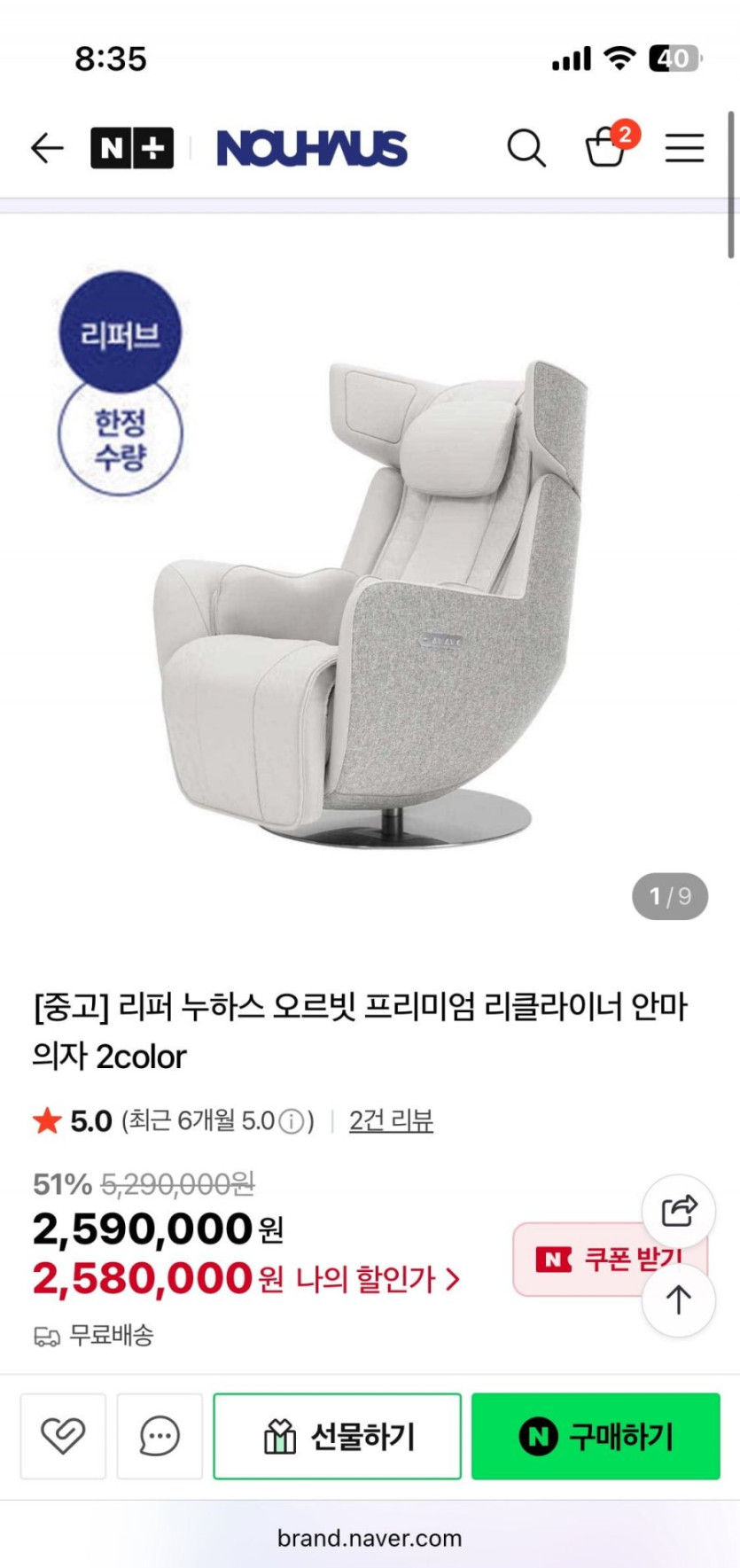Screen dimensions: 740x1568
Task: Open the shopping cart with 2 items
Action: click(x=608, y=146)
